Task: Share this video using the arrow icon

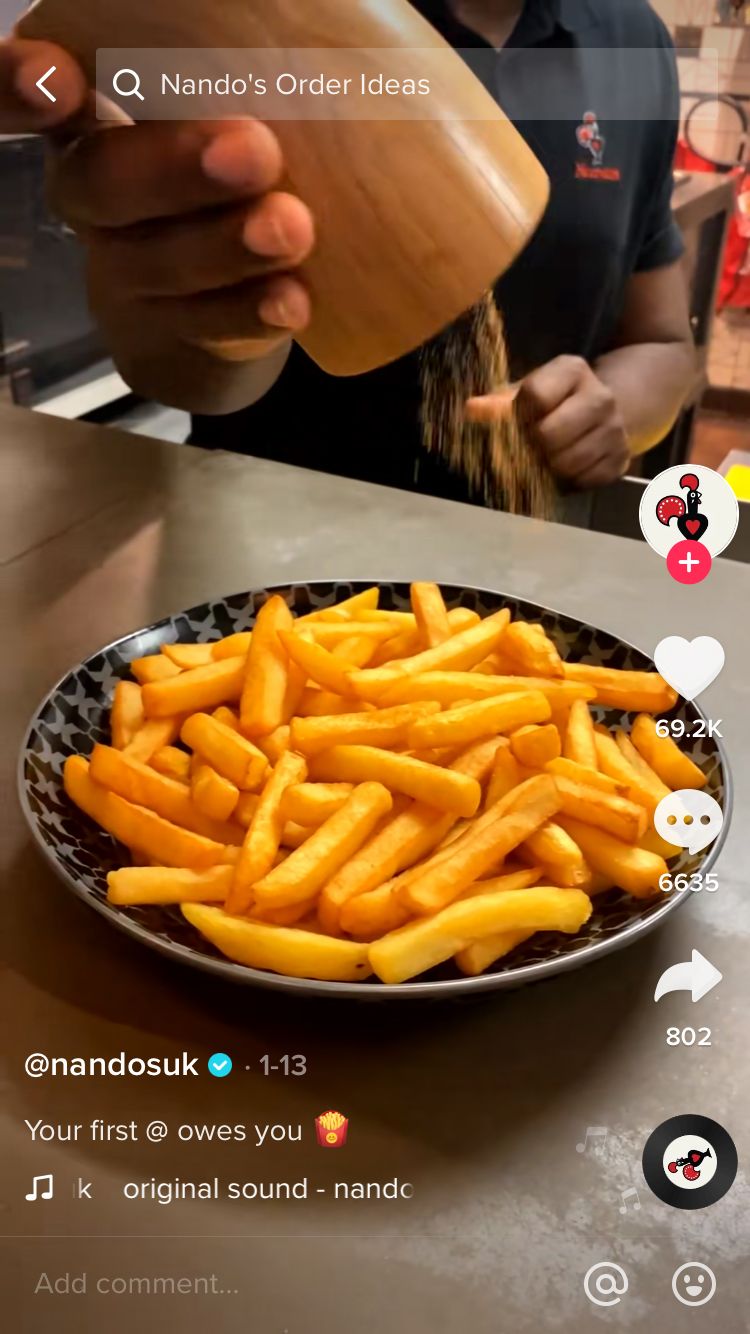Action: click(688, 977)
